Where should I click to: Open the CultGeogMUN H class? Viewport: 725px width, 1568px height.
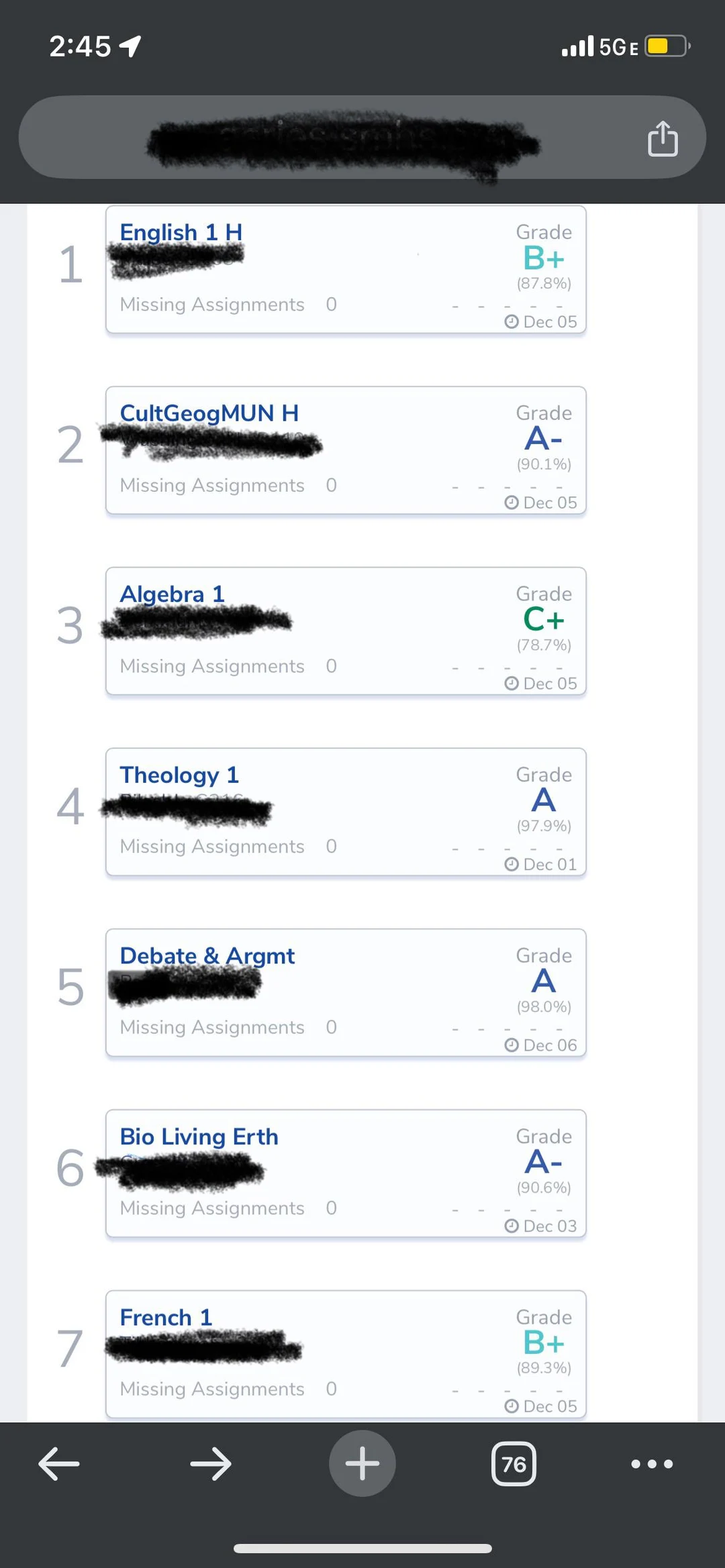210,413
